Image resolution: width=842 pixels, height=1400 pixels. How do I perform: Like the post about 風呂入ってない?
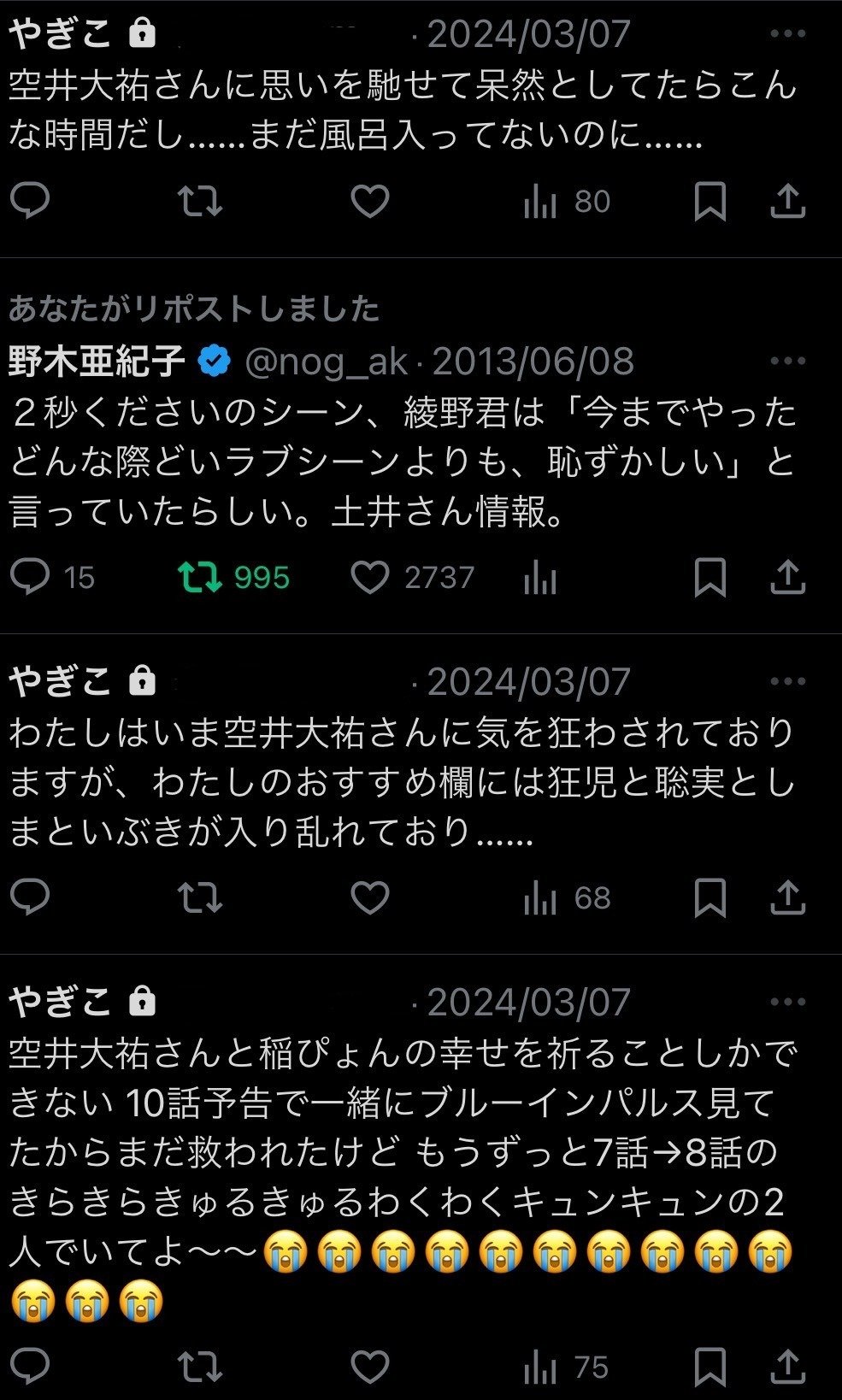tap(369, 202)
